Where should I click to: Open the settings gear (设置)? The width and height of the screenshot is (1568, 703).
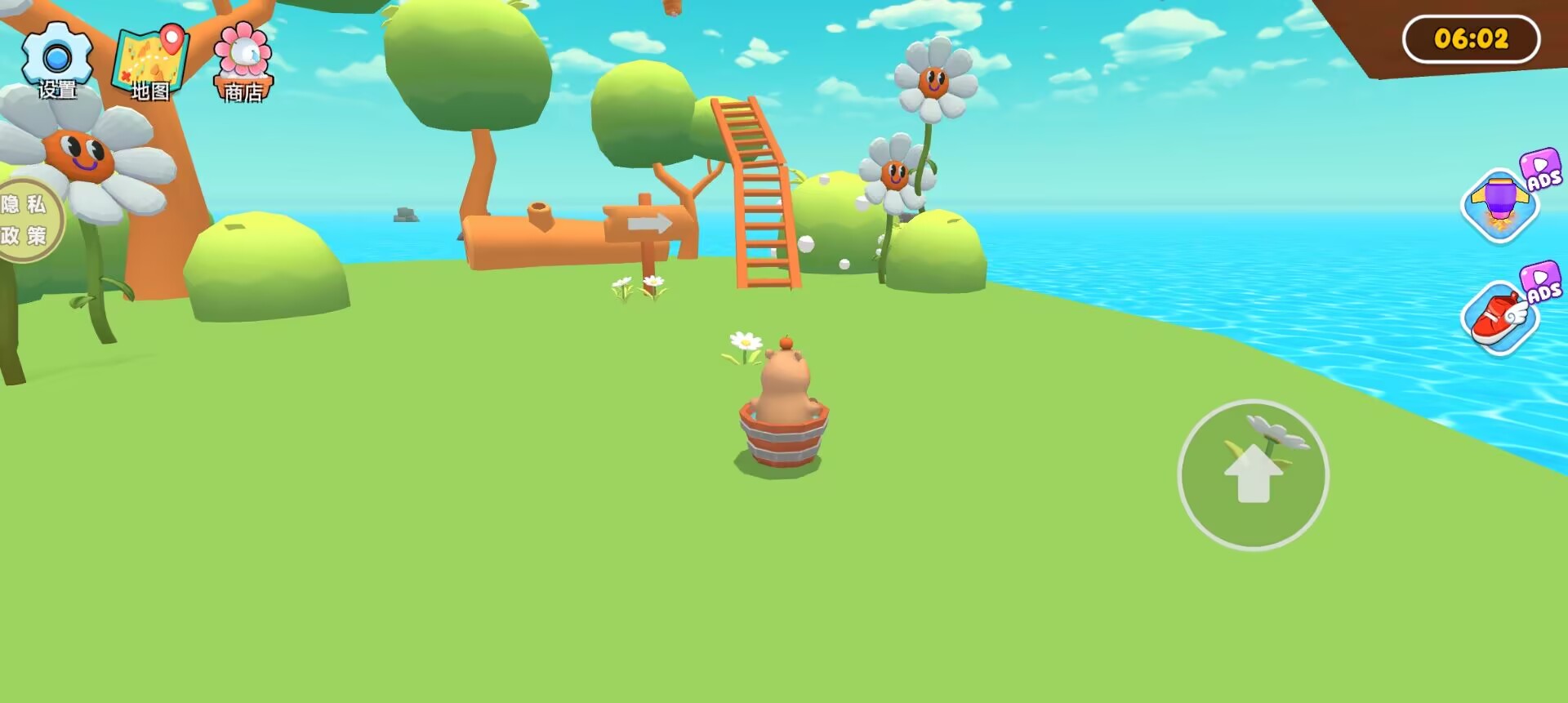56,62
